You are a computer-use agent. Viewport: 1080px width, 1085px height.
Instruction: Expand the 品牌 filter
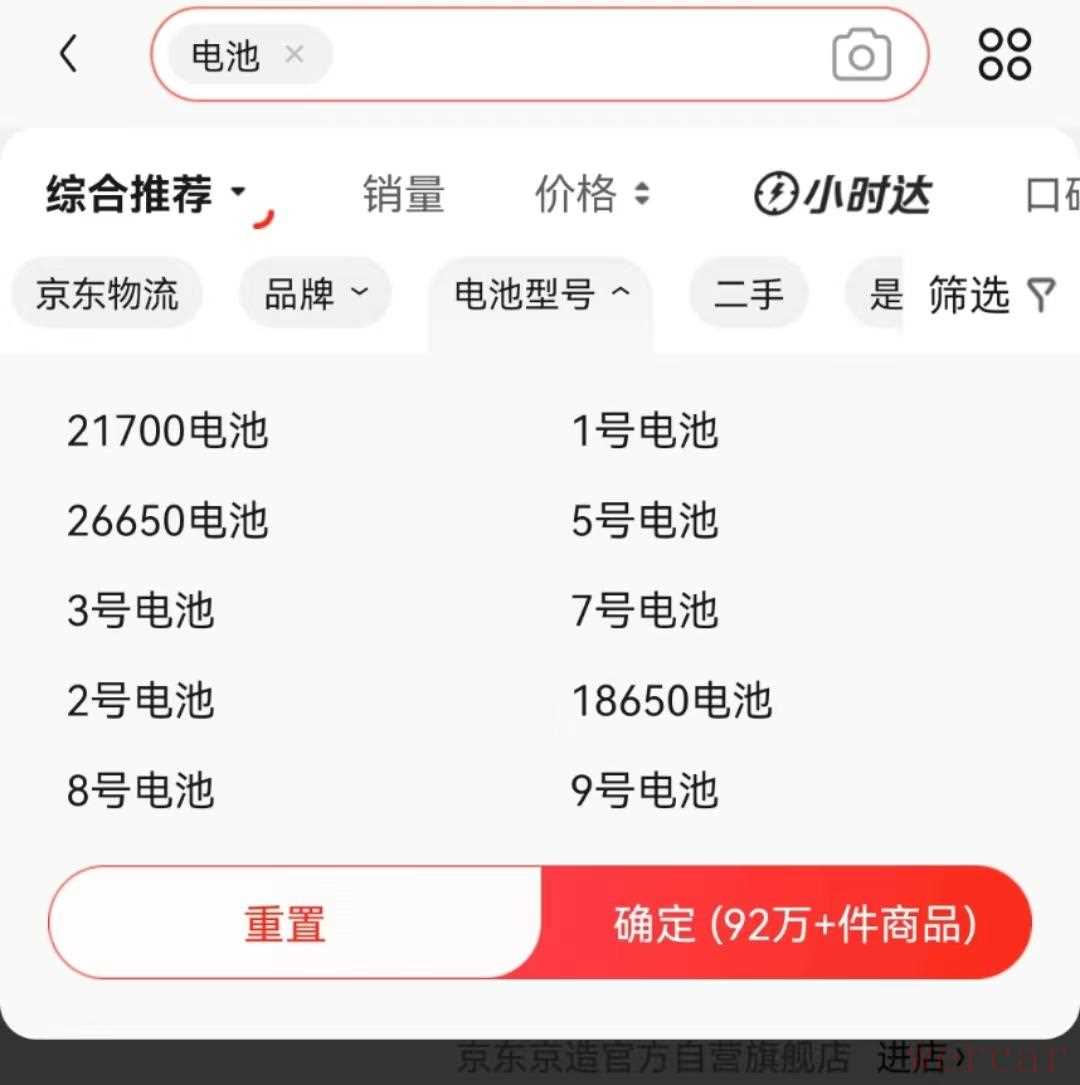[x=315, y=294]
